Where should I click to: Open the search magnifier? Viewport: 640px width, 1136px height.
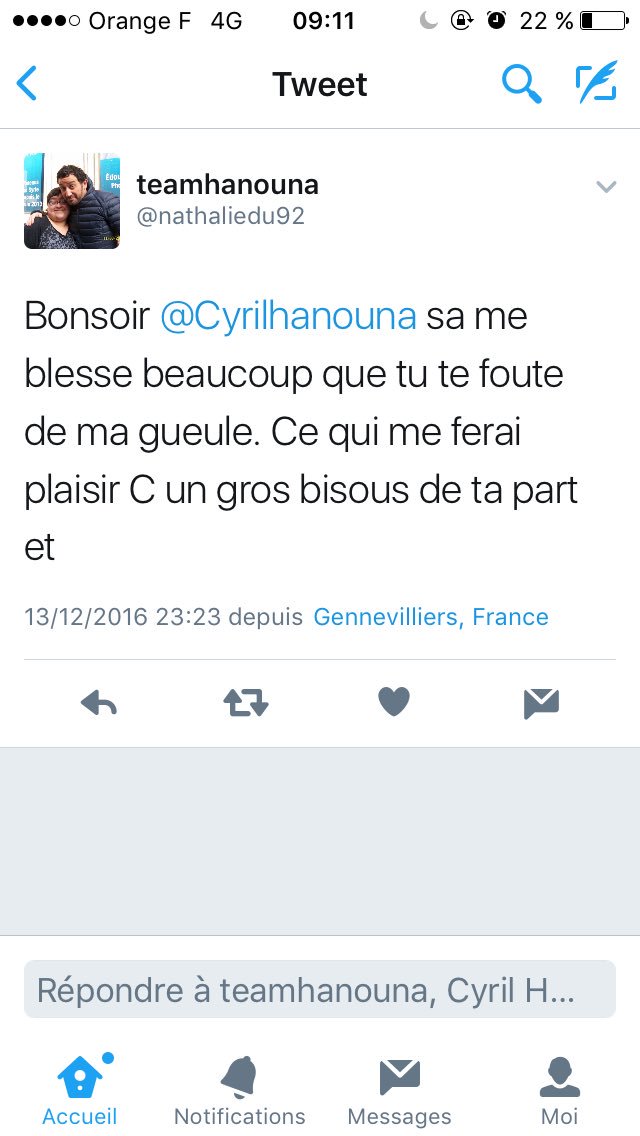point(520,84)
